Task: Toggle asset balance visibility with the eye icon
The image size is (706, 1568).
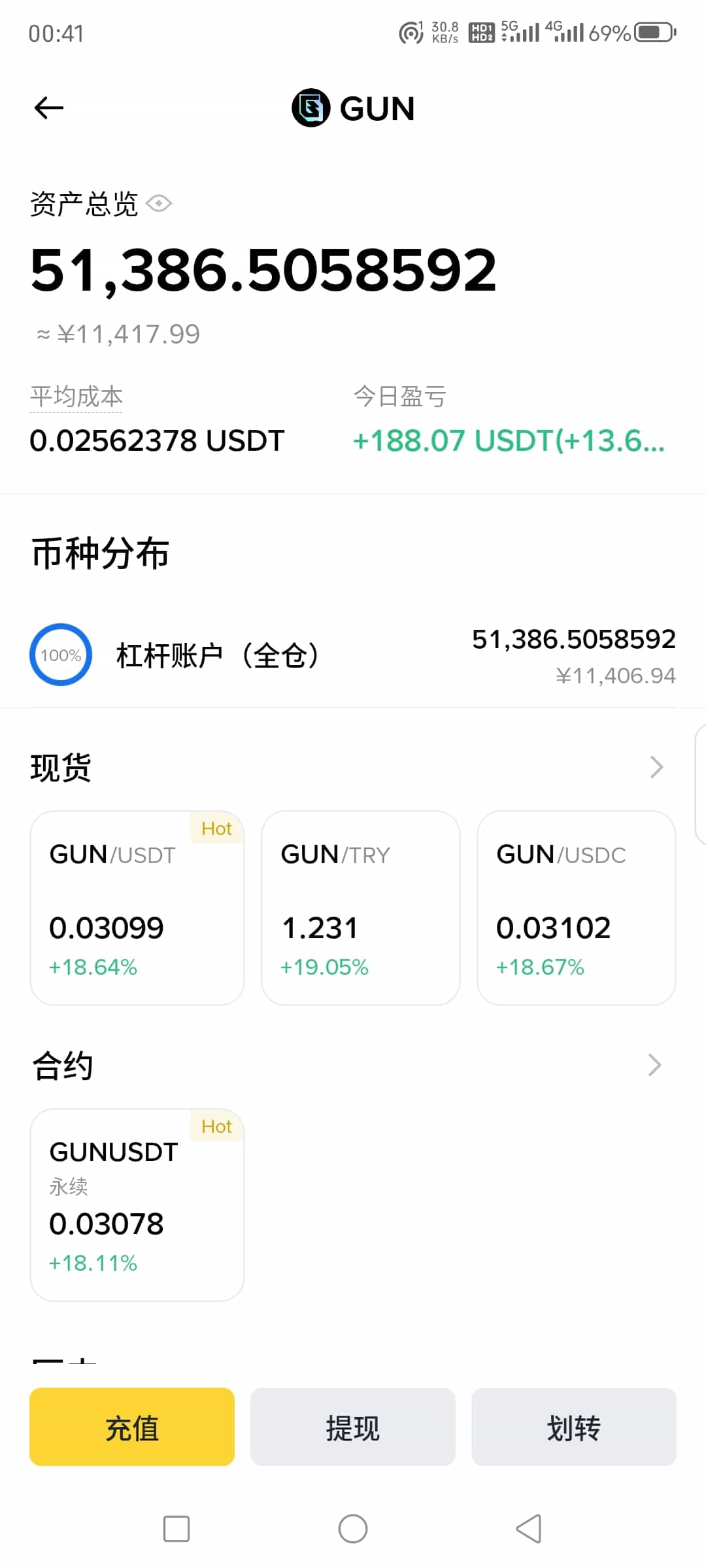Action: pyautogui.click(x=159, y=204)
